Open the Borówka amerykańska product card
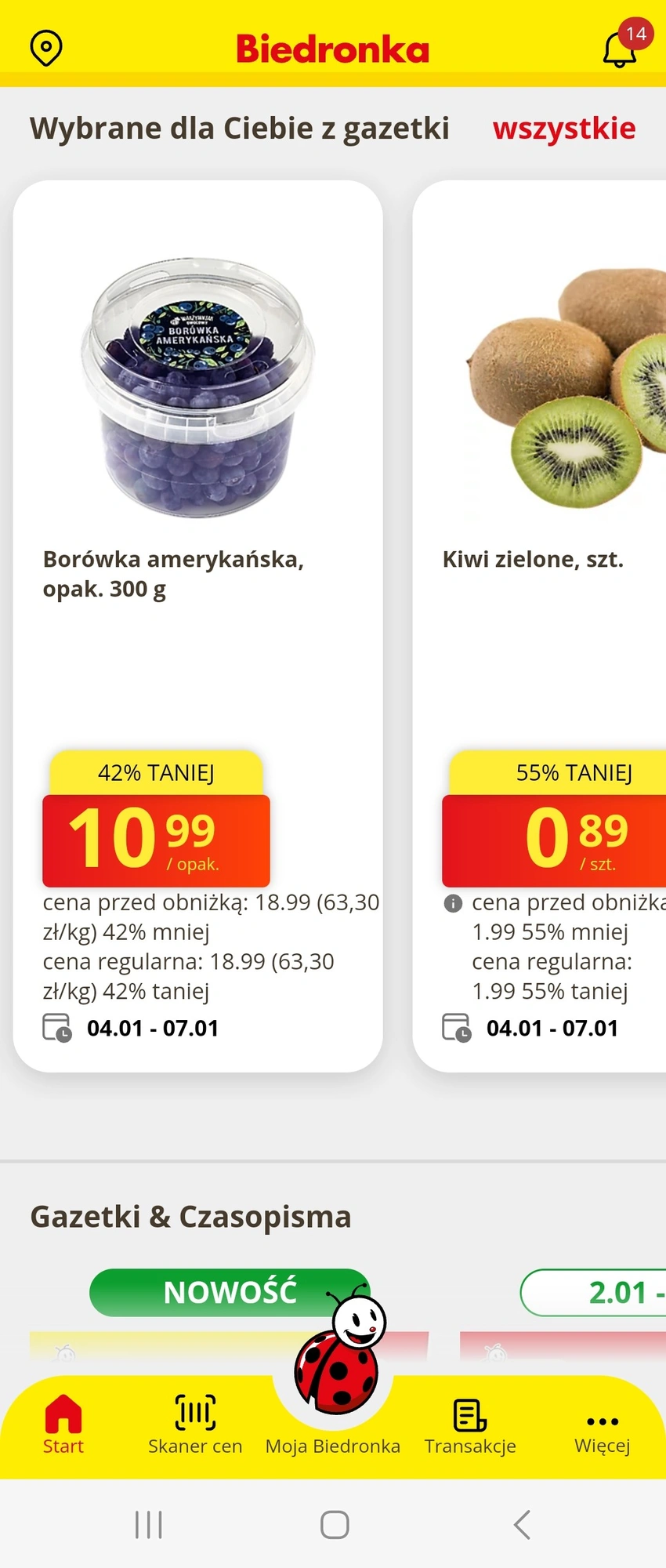The height and width of the screenshot is (1568, 666). (x=197, y=549)
